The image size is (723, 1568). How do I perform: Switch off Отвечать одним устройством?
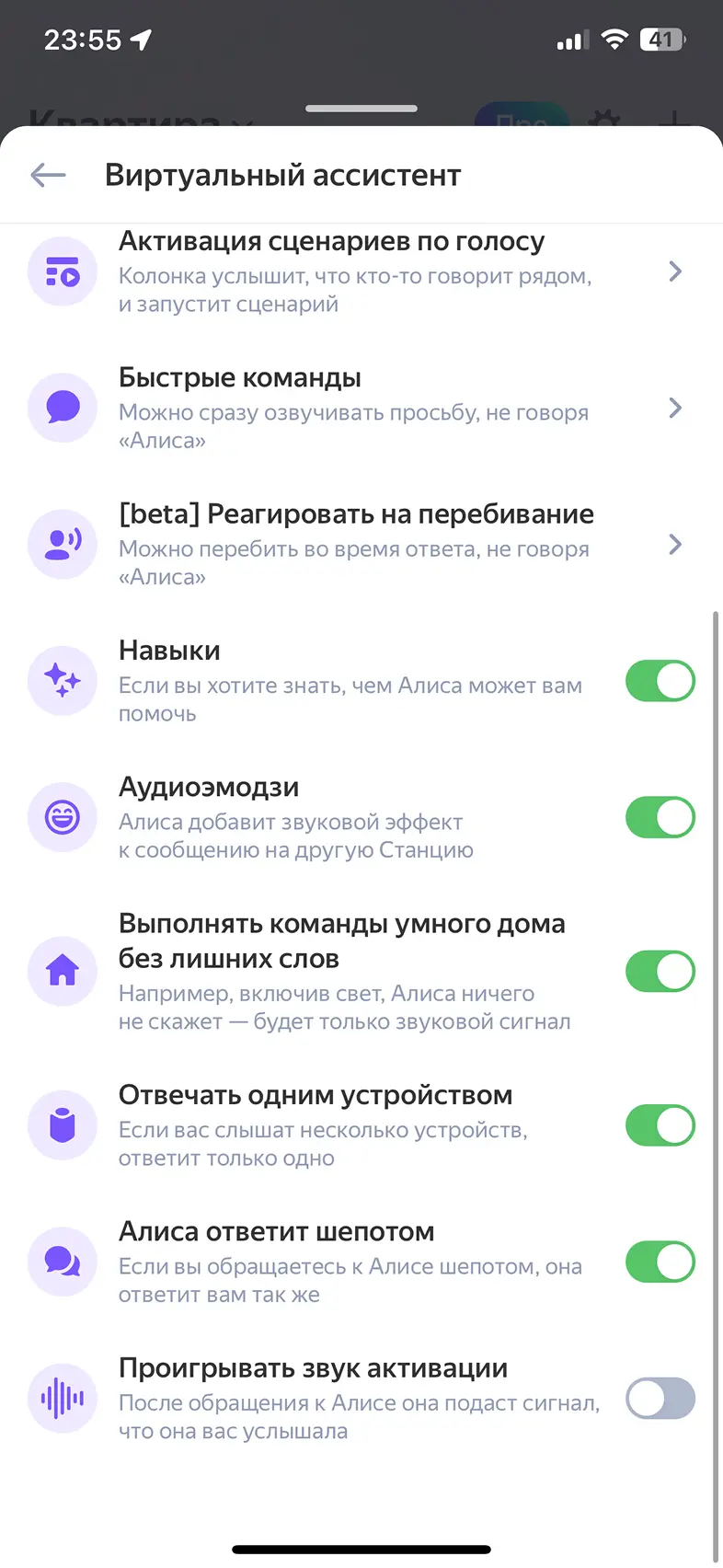pyautogui.click(x=660, y=1125)
